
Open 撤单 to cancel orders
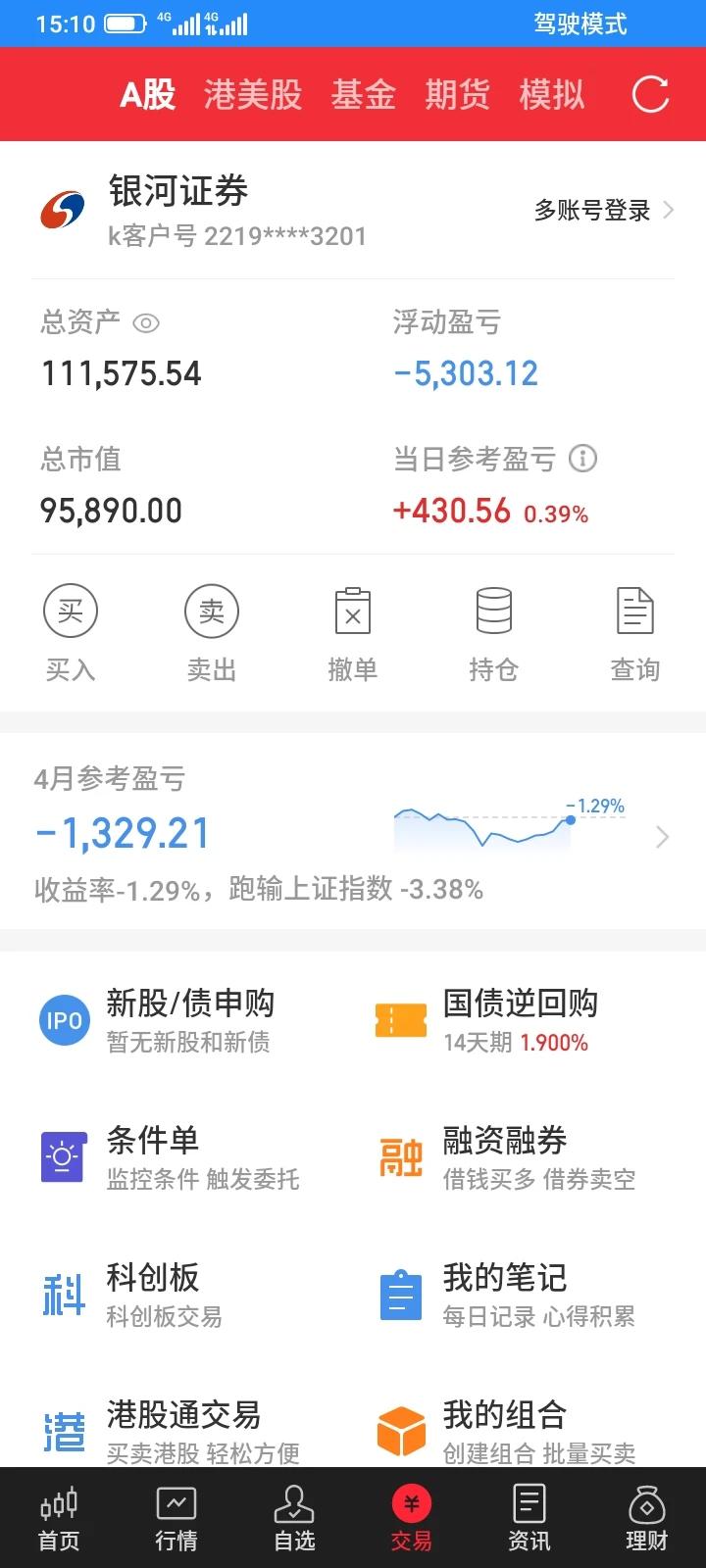click(x=353, y=632)
